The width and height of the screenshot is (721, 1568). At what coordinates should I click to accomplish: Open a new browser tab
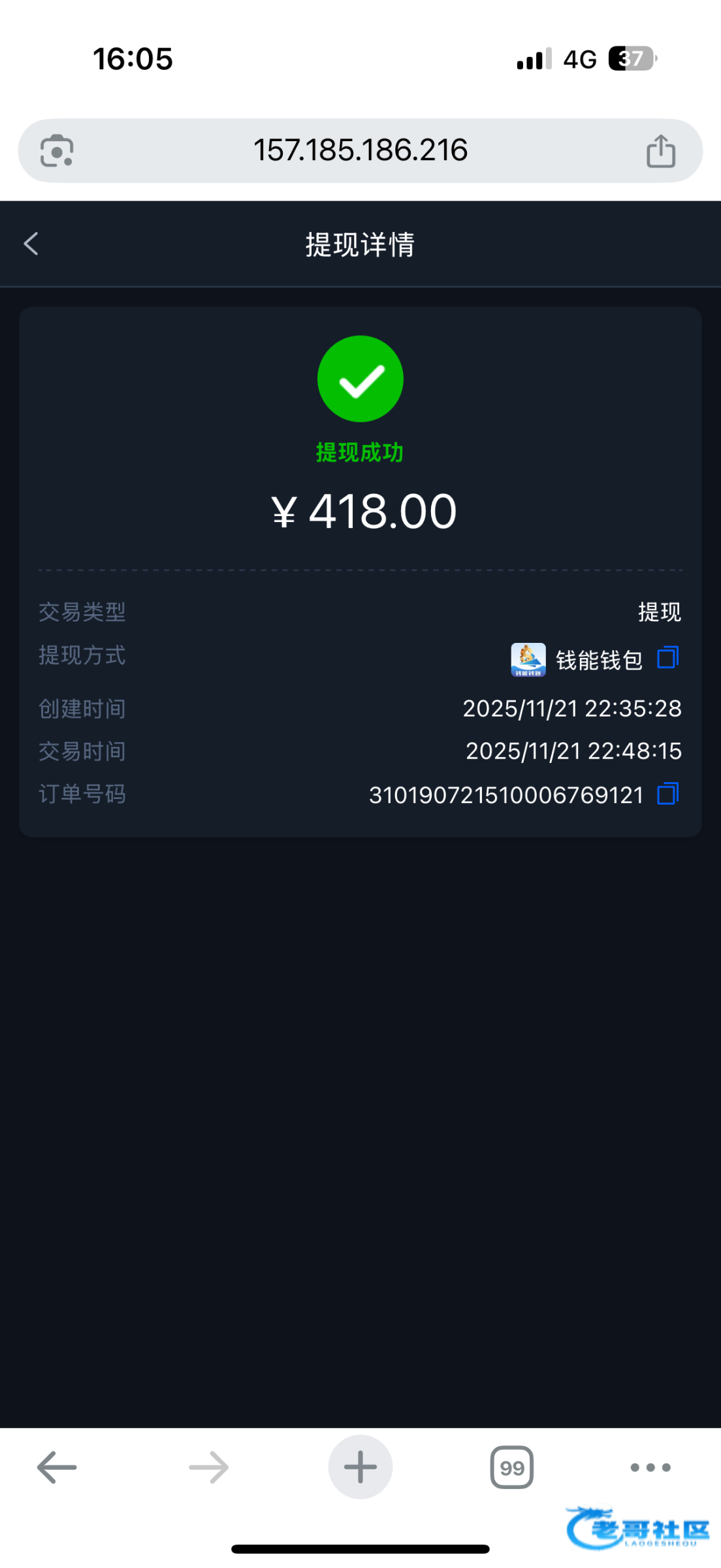(x=360, y=1467)
